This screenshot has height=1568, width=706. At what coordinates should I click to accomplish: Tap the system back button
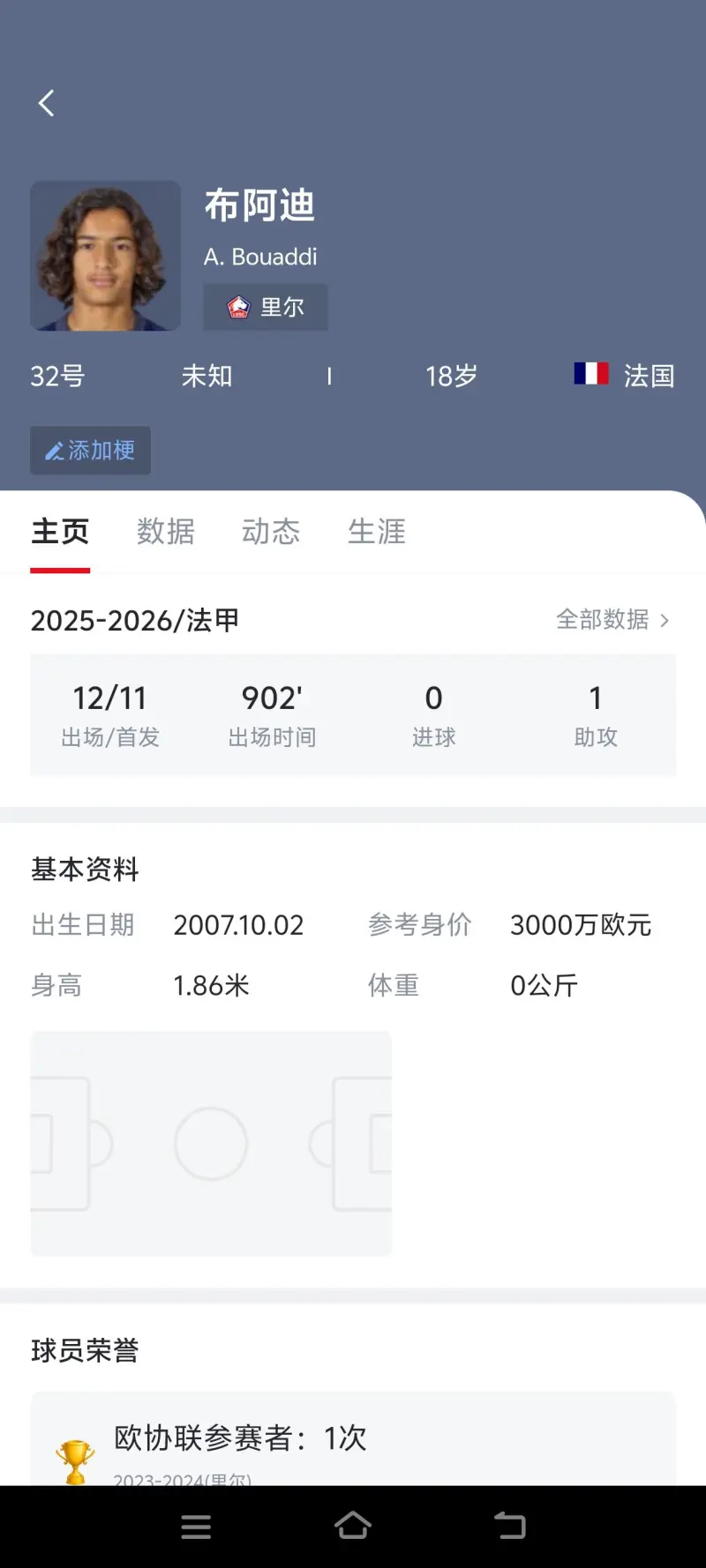coord(509,1526)
